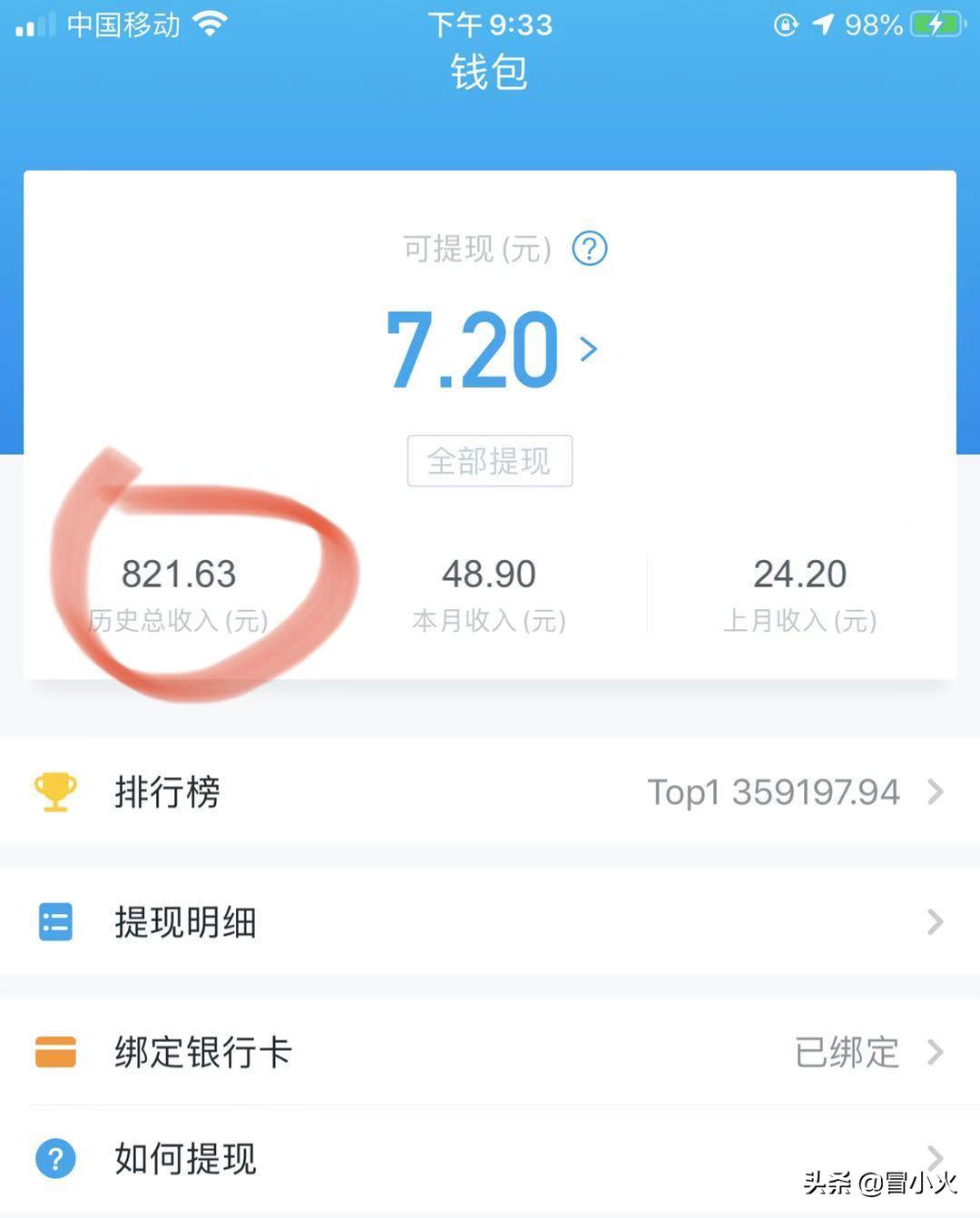This screenshot has width=980, height=1218.
Task: Select the 排行榜 row
Action: point(167,792)
